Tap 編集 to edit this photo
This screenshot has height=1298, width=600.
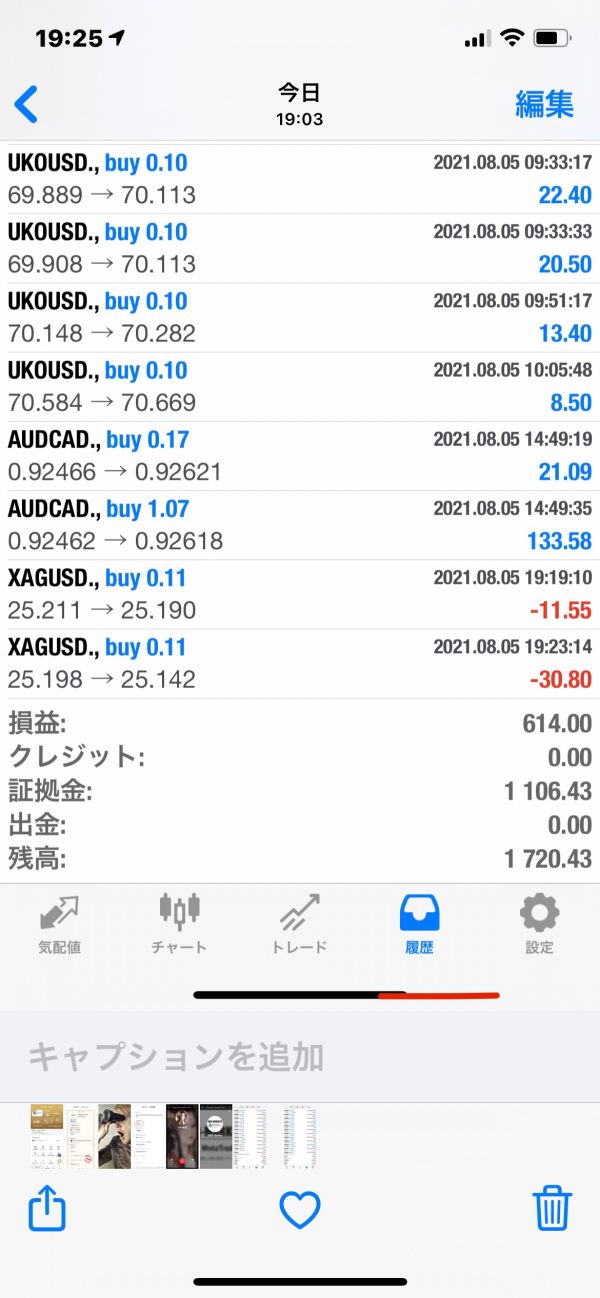point(544,104)
